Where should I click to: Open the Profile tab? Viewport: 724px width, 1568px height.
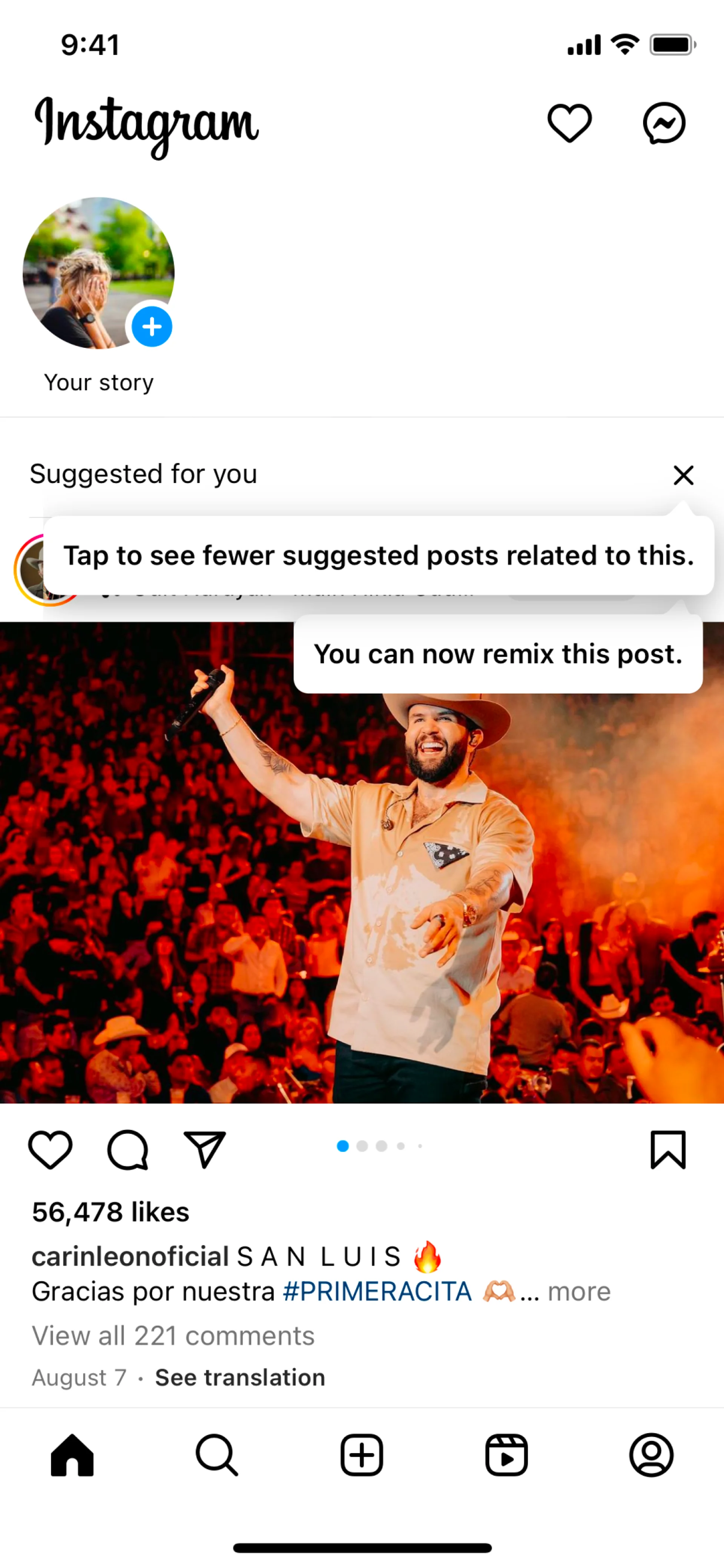pyautogui.click(x=651, y=1455)
